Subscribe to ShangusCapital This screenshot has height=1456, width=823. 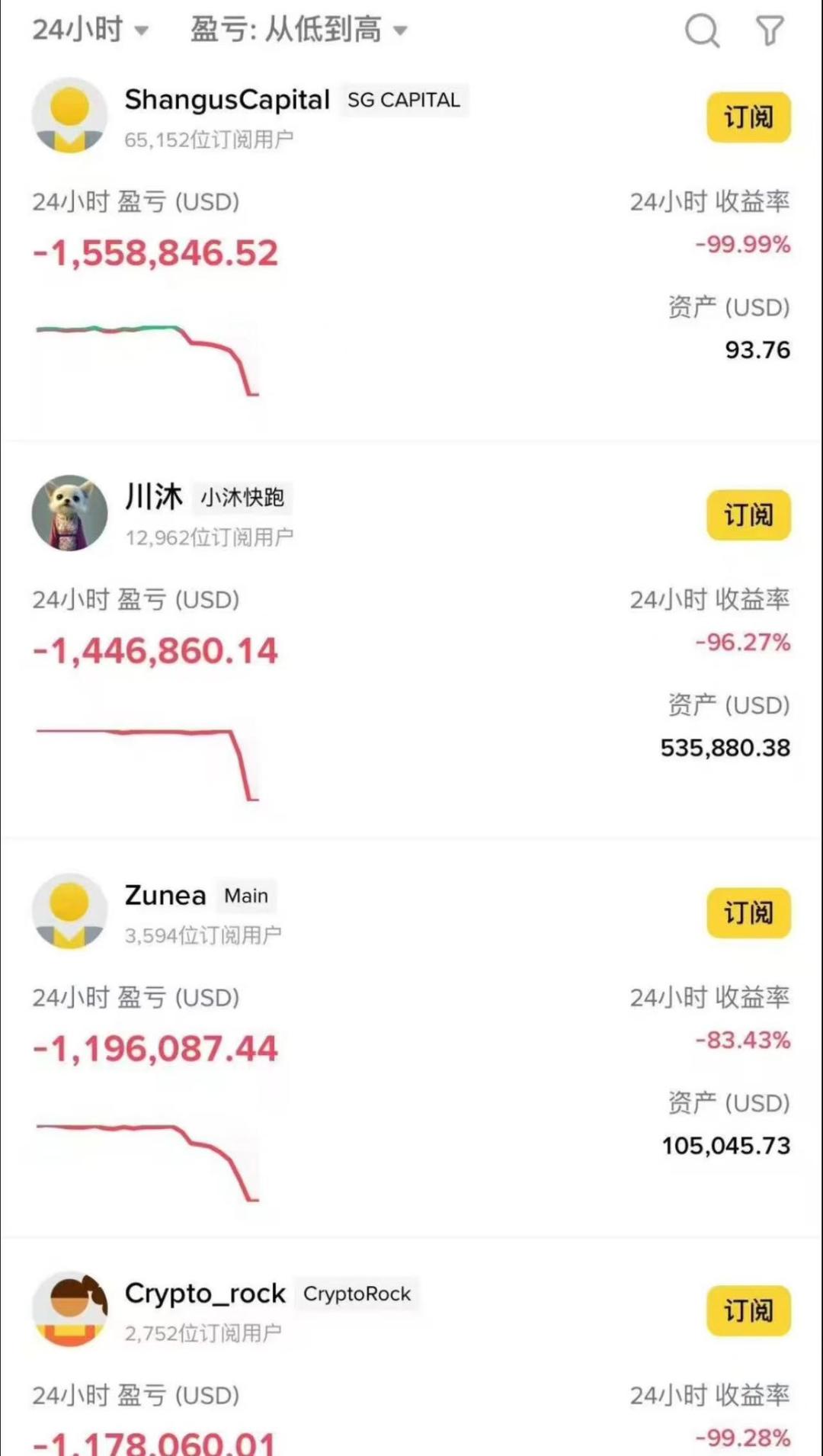coord(748,117)
